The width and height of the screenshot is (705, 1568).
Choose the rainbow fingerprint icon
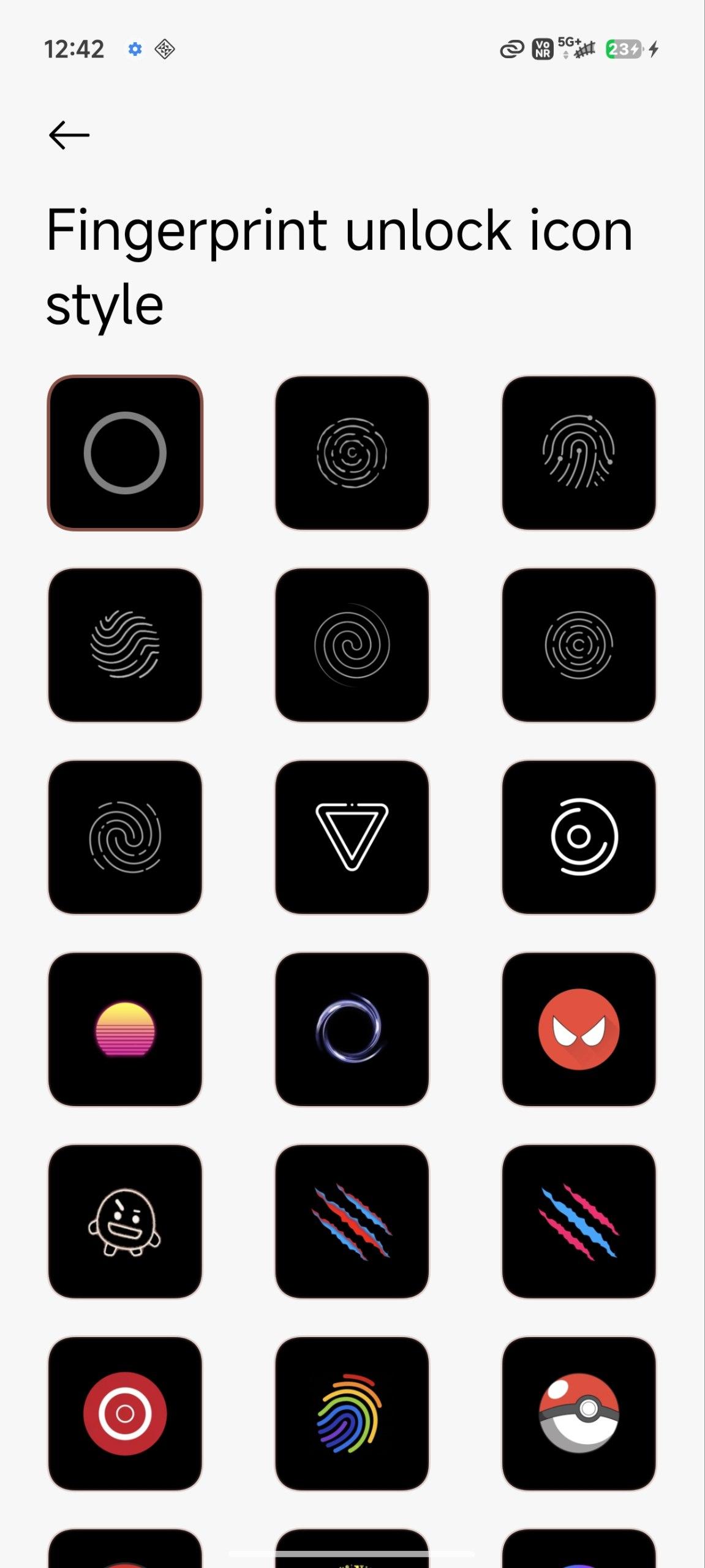point(352,1414)
